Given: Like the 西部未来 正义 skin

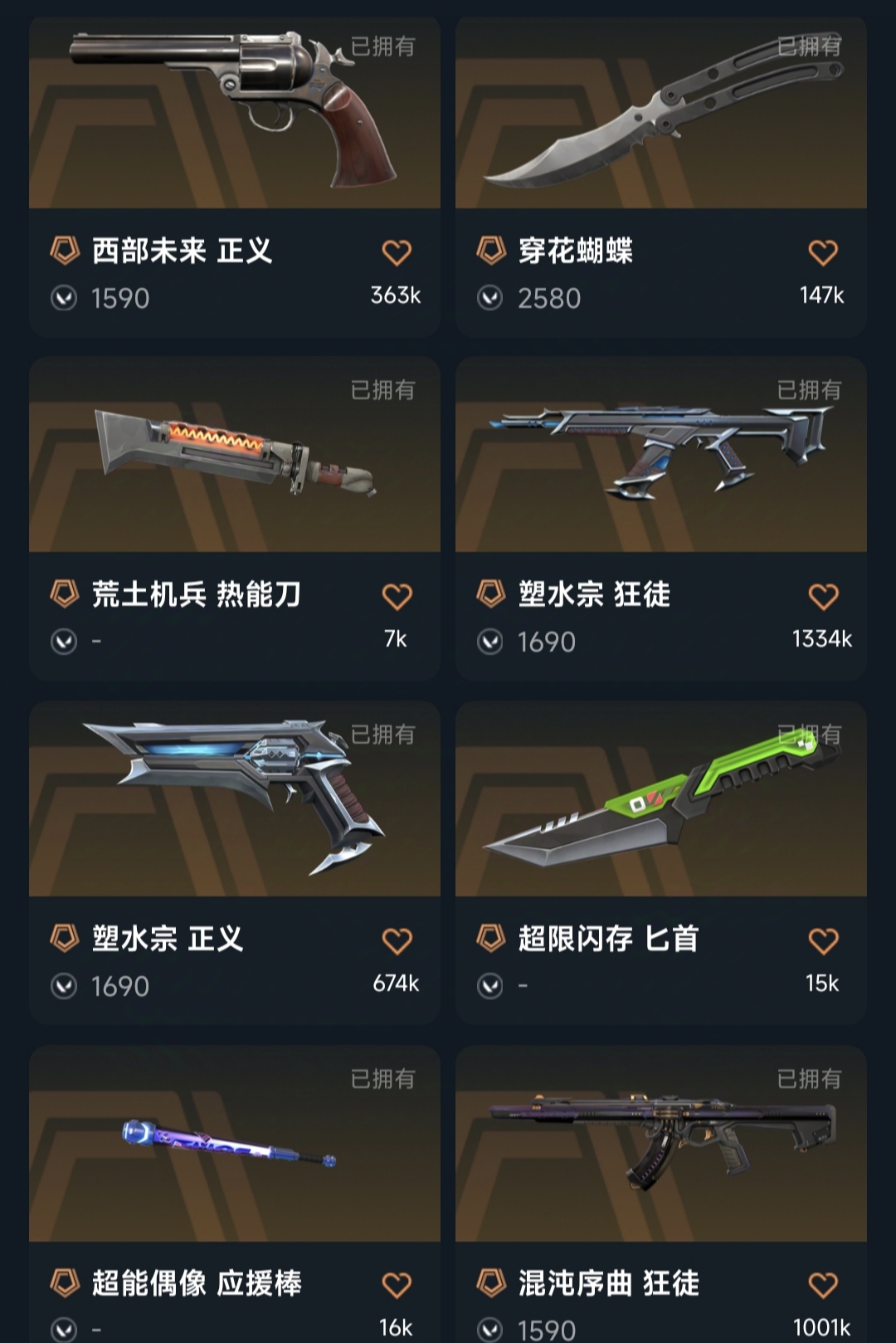Looking at the screenshot, I should (x=397, y=252).
